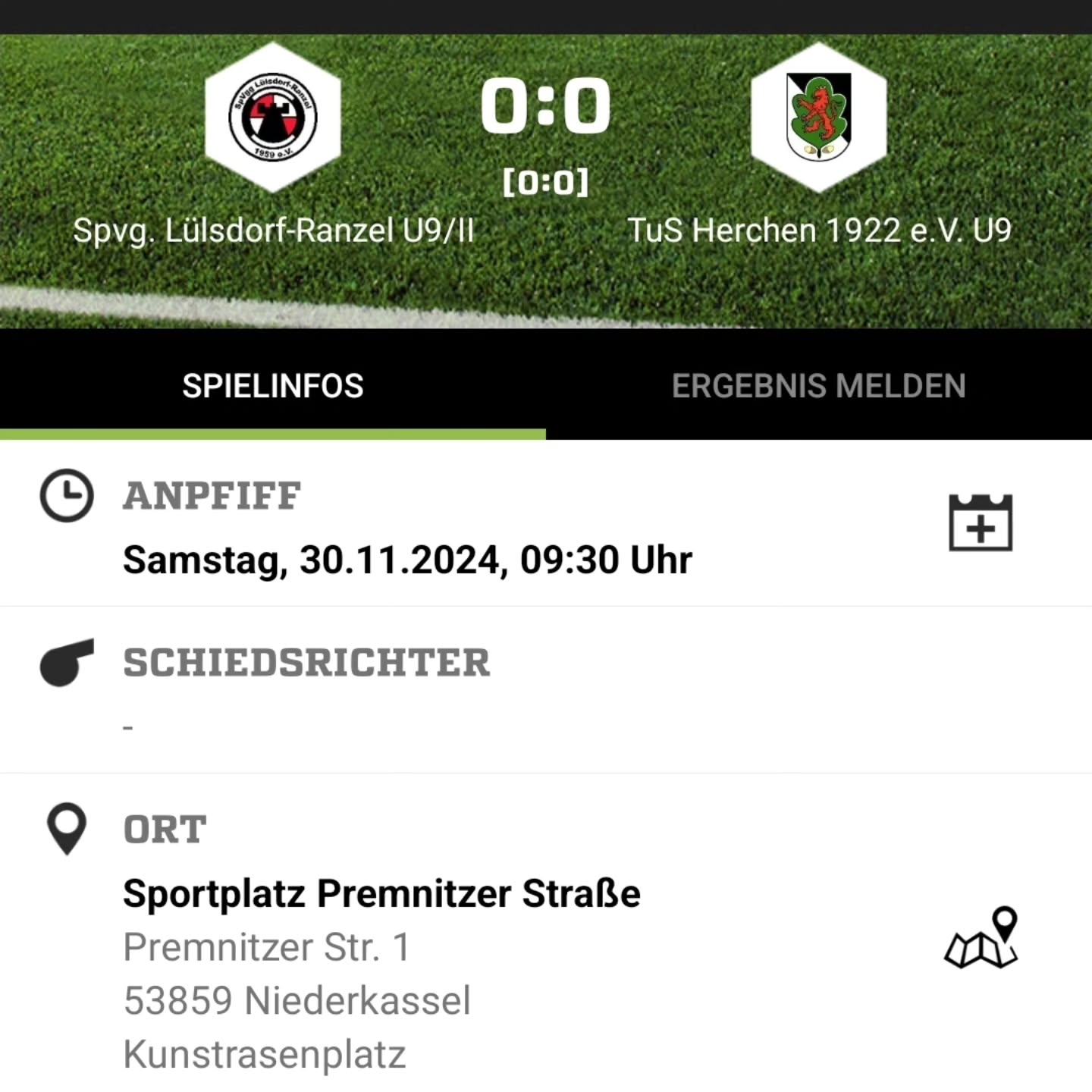Viewport: 1092px width, 1092px height.
Task: Switch to the Ergebnis Melden tab
Action: click(818, 386)
